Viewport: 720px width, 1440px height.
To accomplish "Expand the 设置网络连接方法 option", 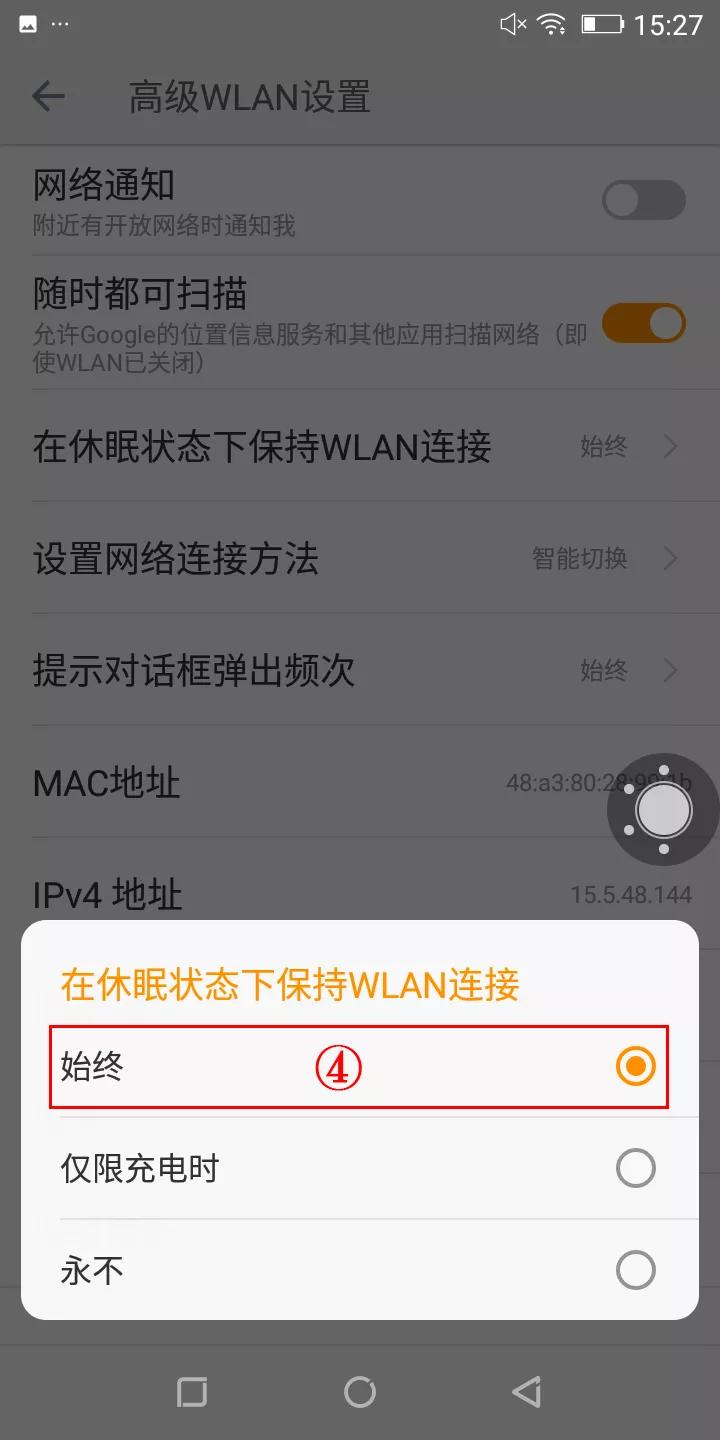I will pyautogui.click(x=360, y=559).
